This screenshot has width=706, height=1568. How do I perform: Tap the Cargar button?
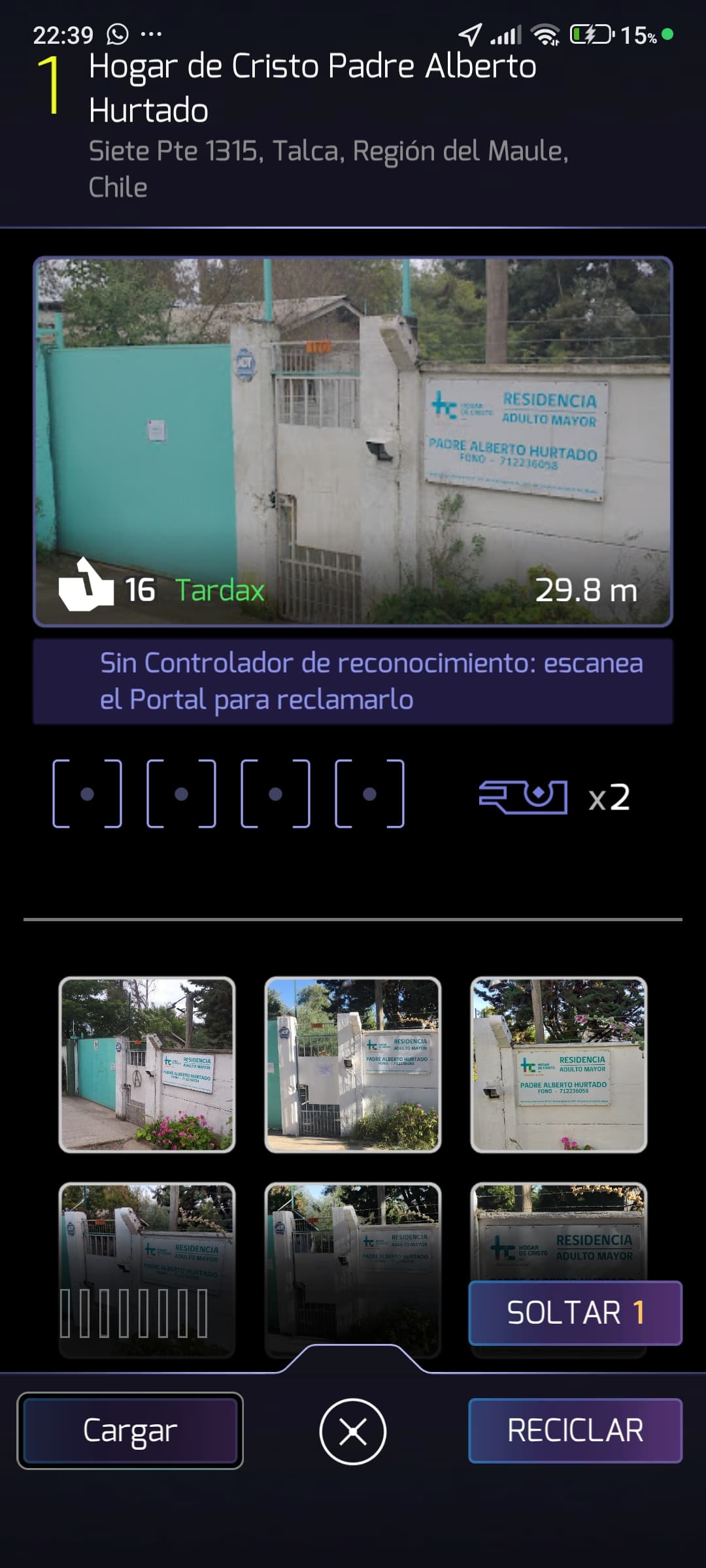tap(130, 1431)
